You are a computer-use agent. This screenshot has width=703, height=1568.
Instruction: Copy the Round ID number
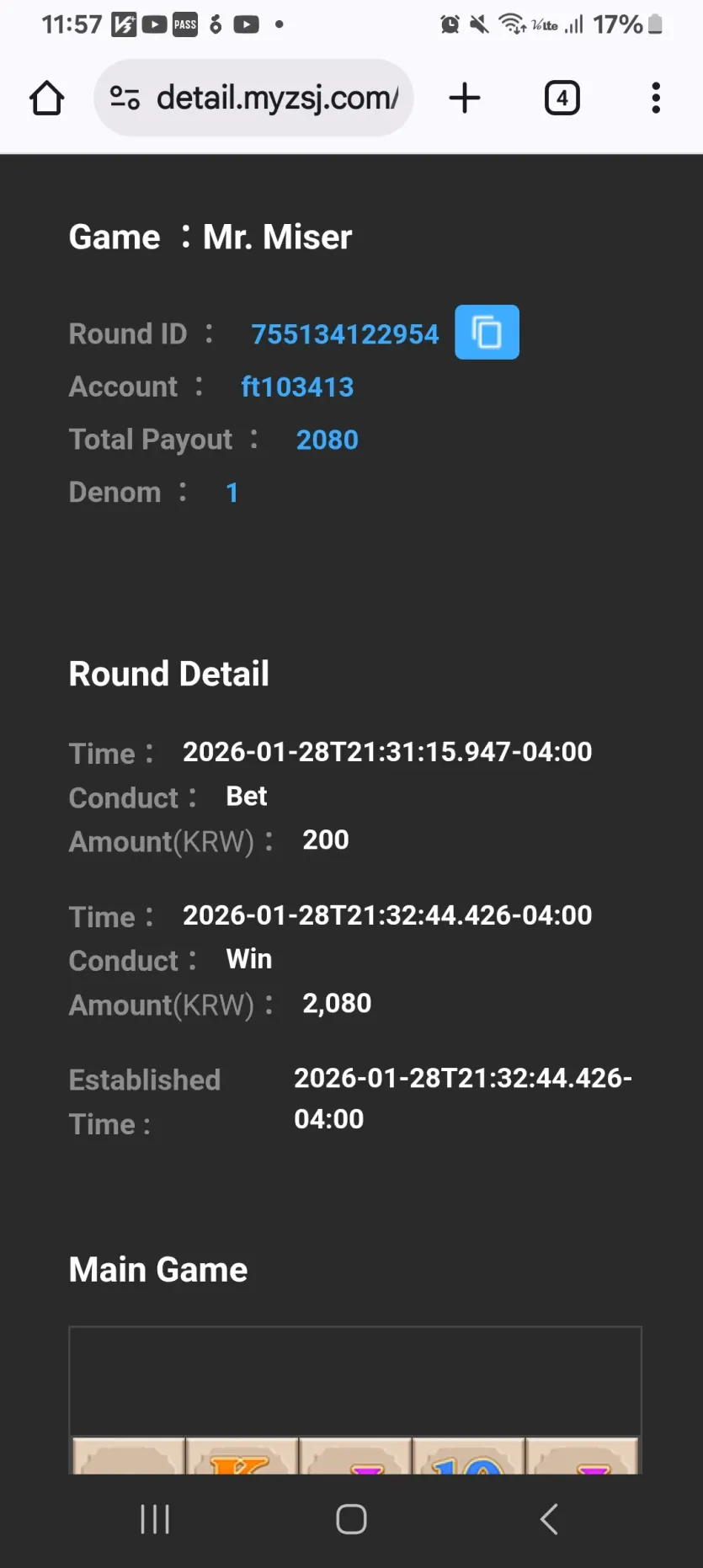point(487,333)
